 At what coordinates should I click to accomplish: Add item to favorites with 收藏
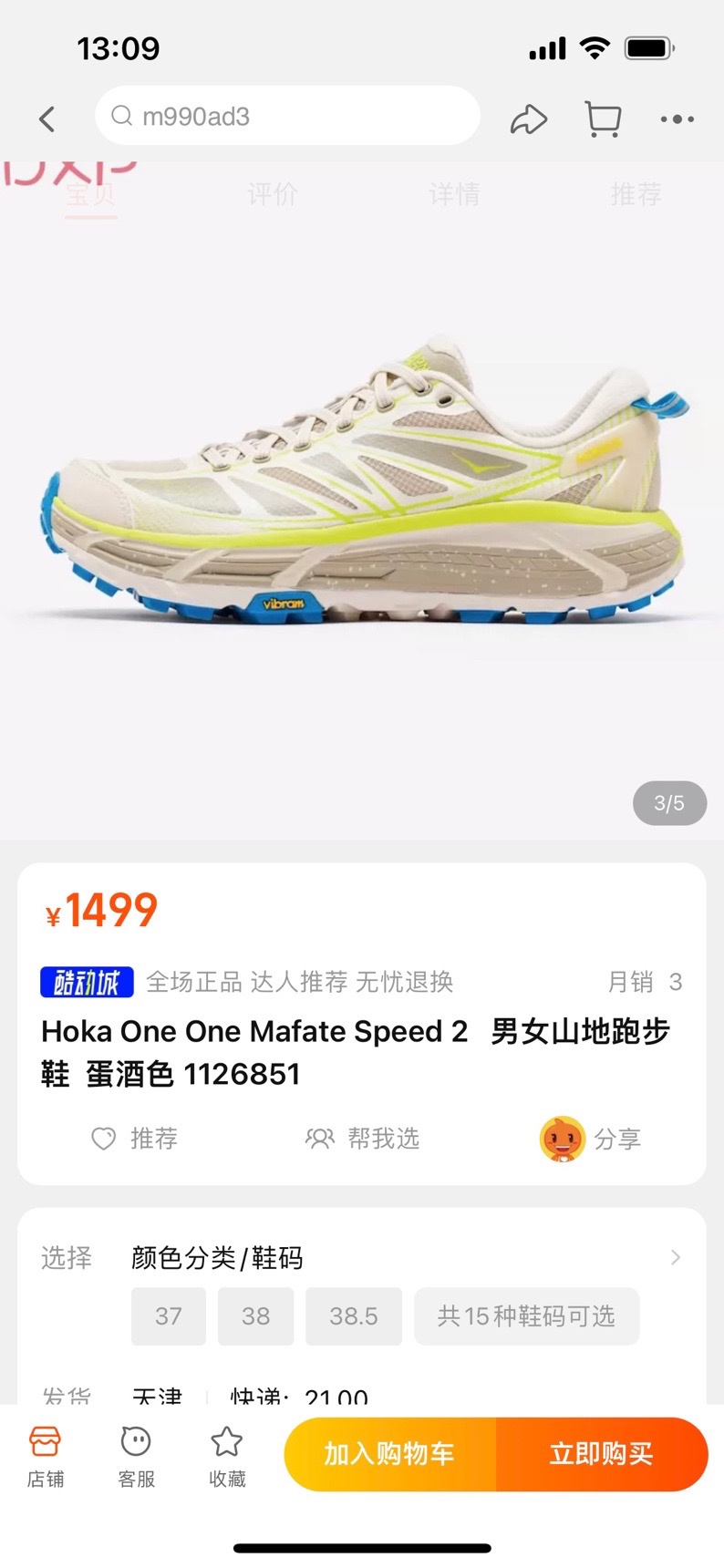click(227, 1455)
